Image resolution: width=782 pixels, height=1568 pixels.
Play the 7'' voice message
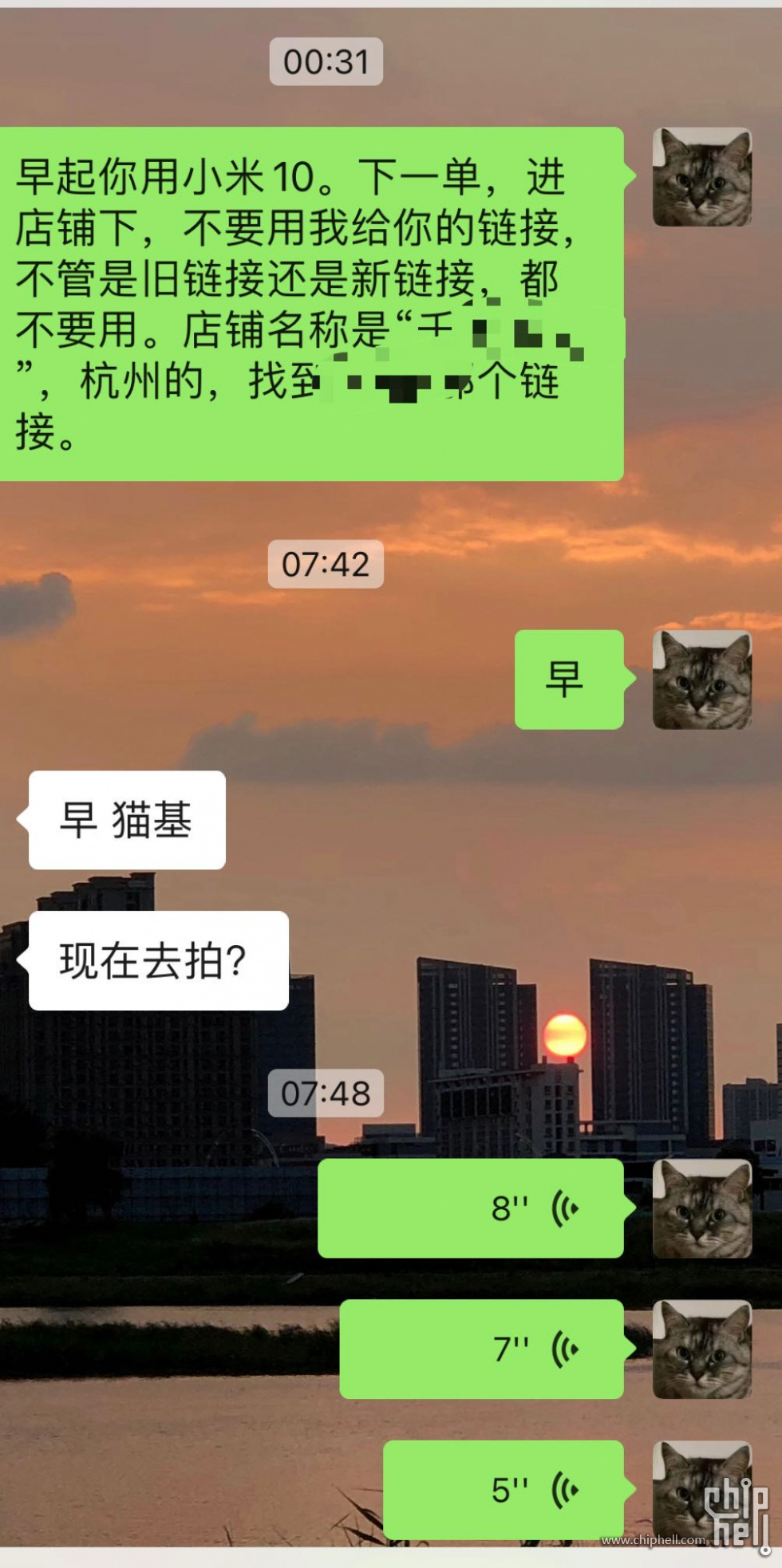(481, 1349)
